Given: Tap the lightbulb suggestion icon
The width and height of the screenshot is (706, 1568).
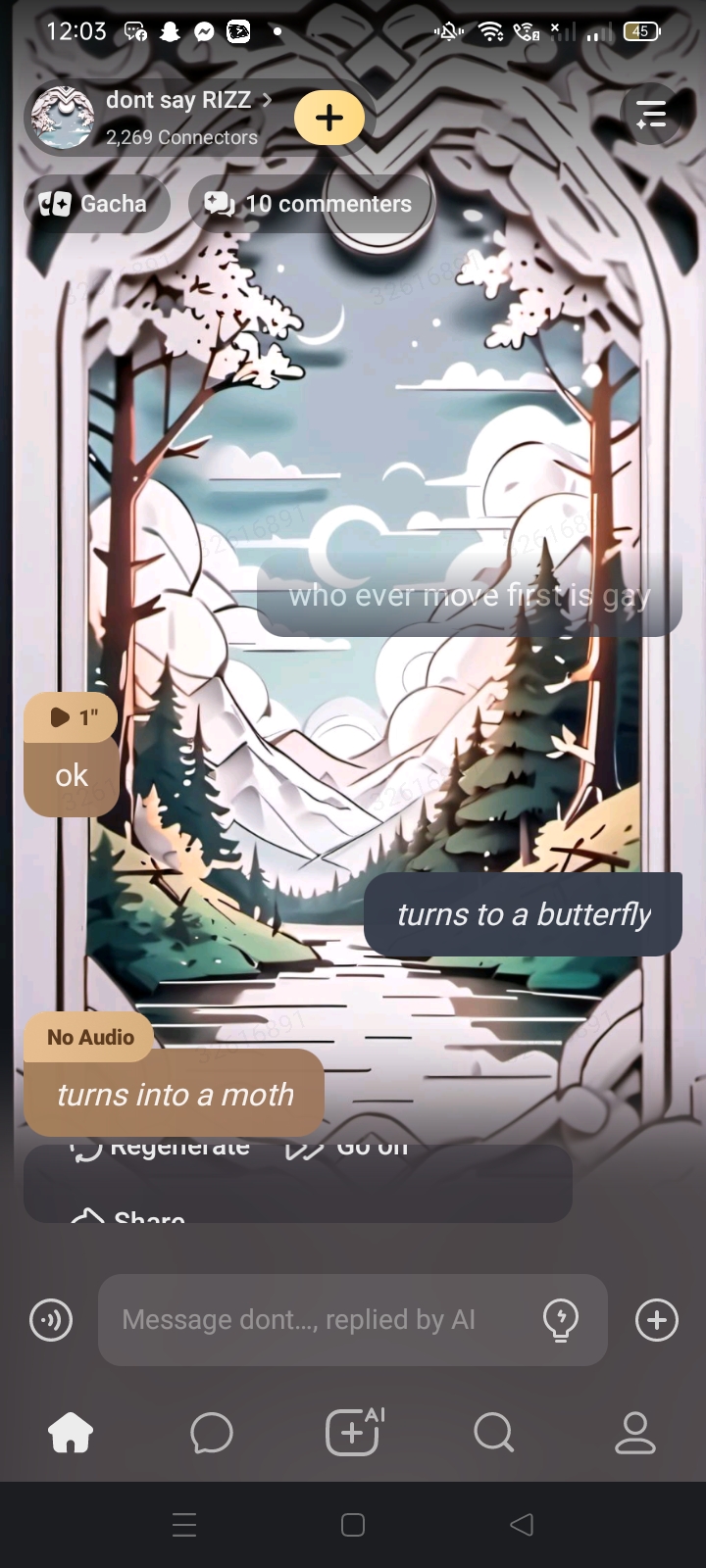Looking at the screenshot, I should pyautogui.click(x=561, y=1320).
